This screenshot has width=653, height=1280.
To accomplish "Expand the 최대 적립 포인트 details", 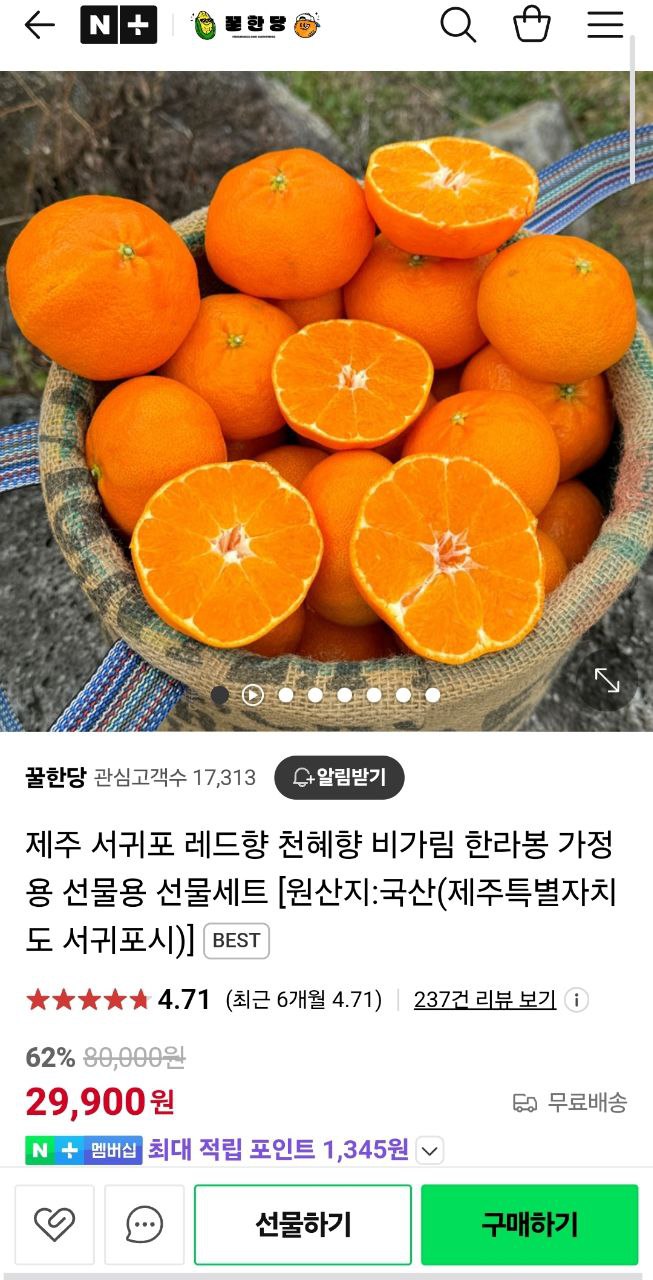I will 429,1151.
